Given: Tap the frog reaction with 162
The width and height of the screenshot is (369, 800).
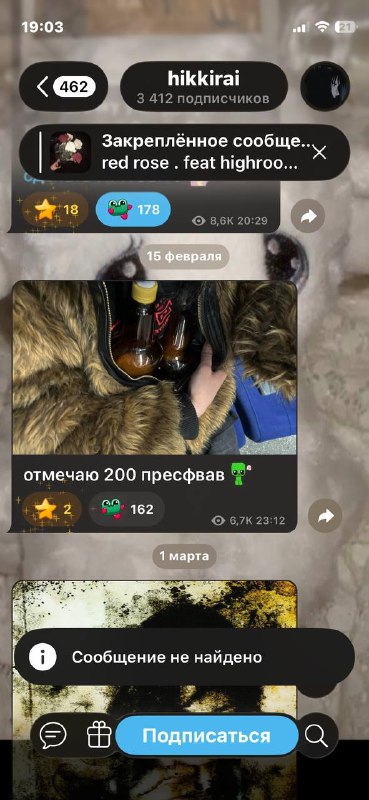Looking at the screenshot, I should point(127,508).
